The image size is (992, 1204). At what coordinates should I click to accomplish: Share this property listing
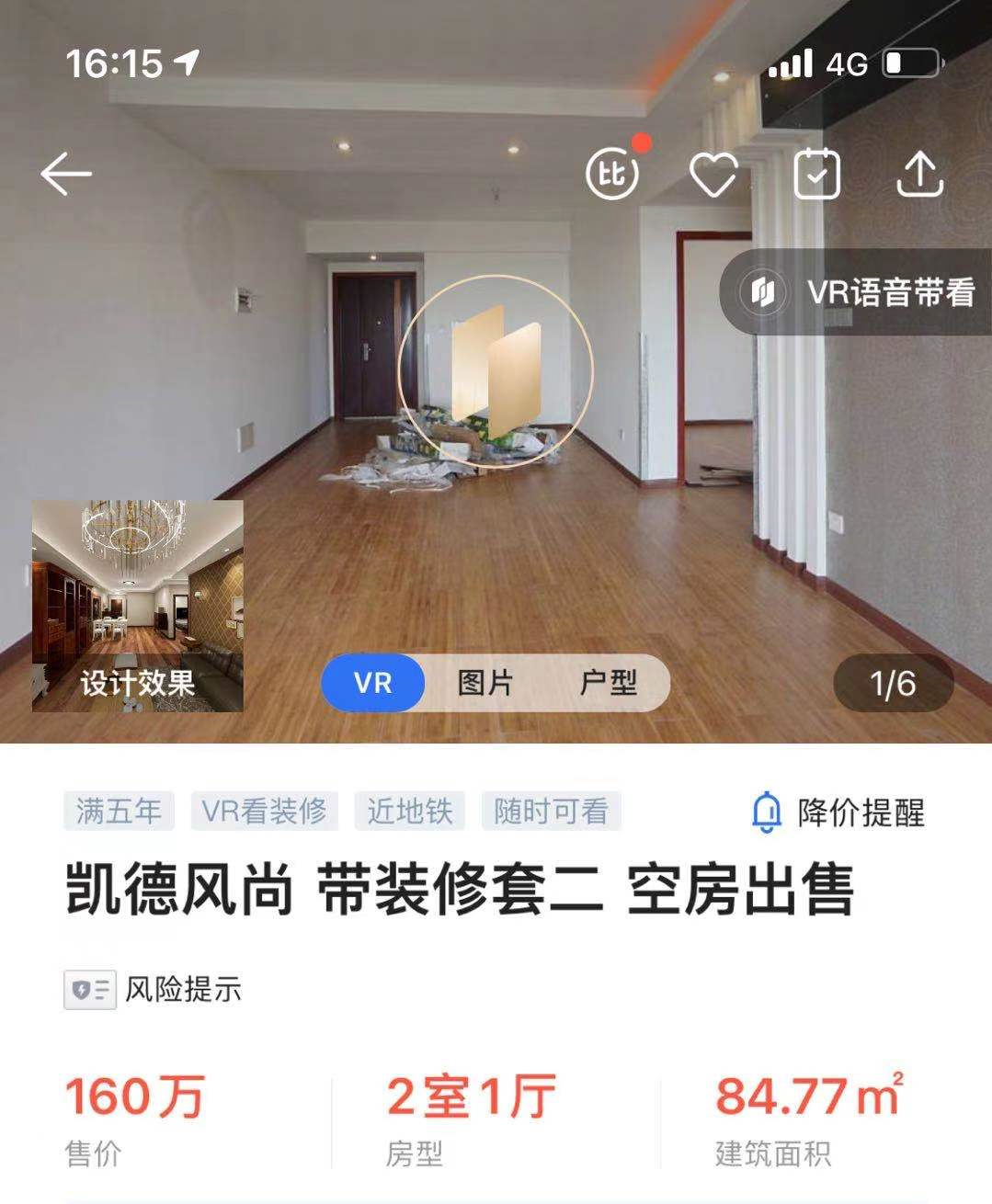point(919,174)
